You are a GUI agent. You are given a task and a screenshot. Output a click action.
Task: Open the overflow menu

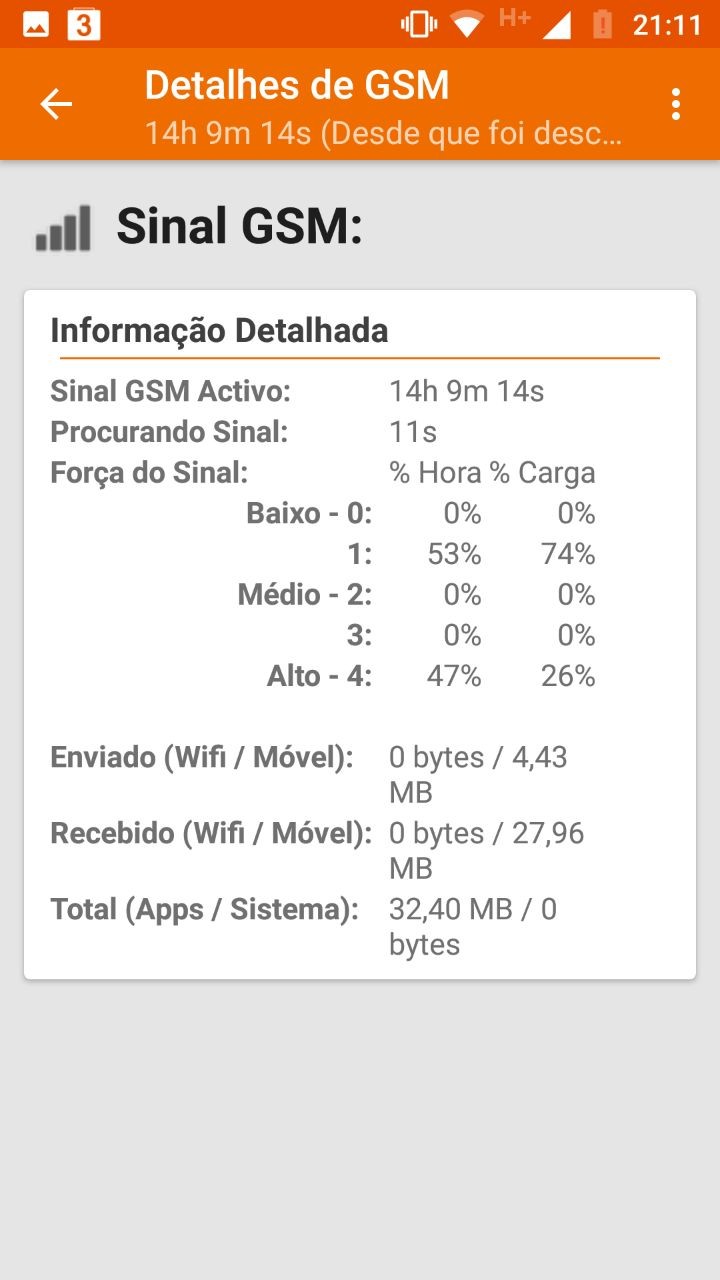click(x=676, y=104)
